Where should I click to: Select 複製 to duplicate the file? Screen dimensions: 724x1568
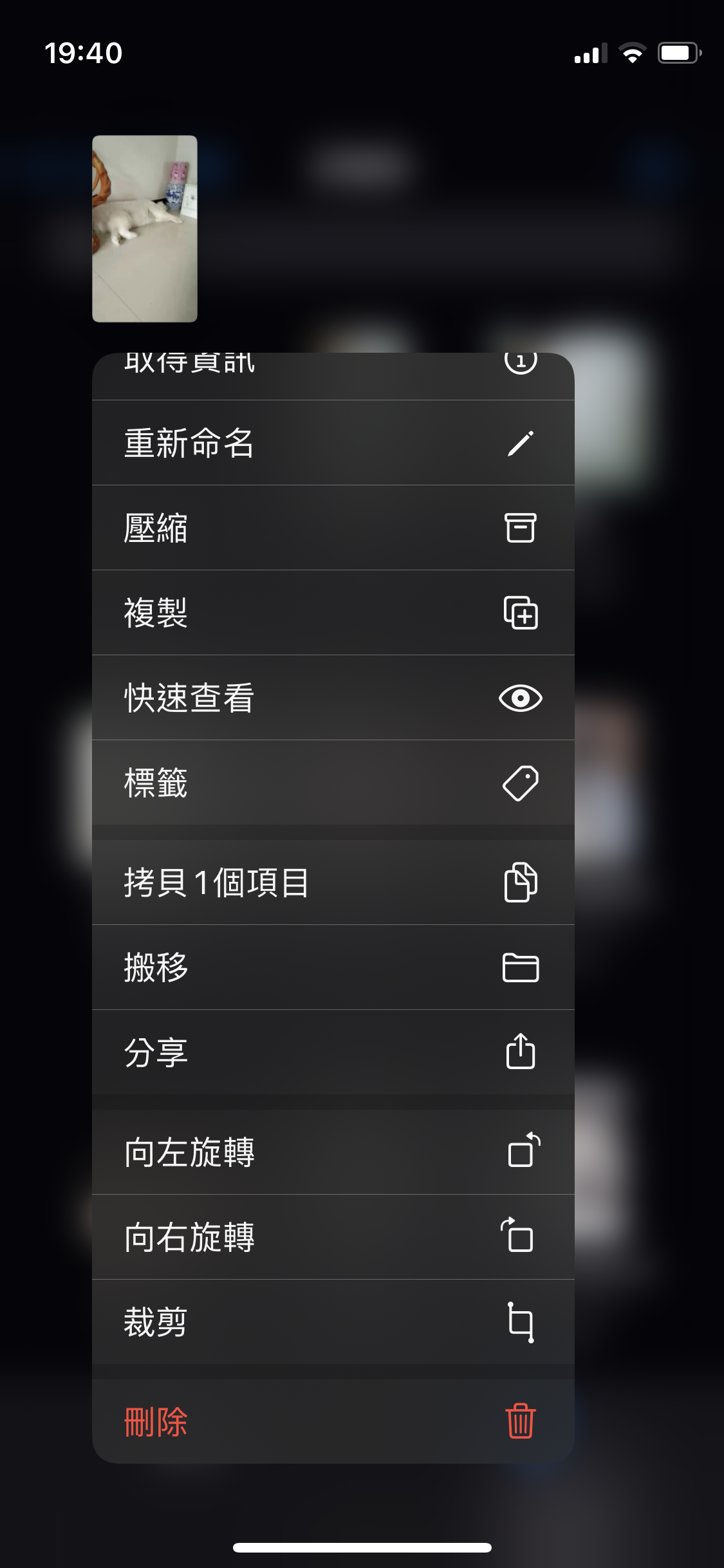(333, 613)
